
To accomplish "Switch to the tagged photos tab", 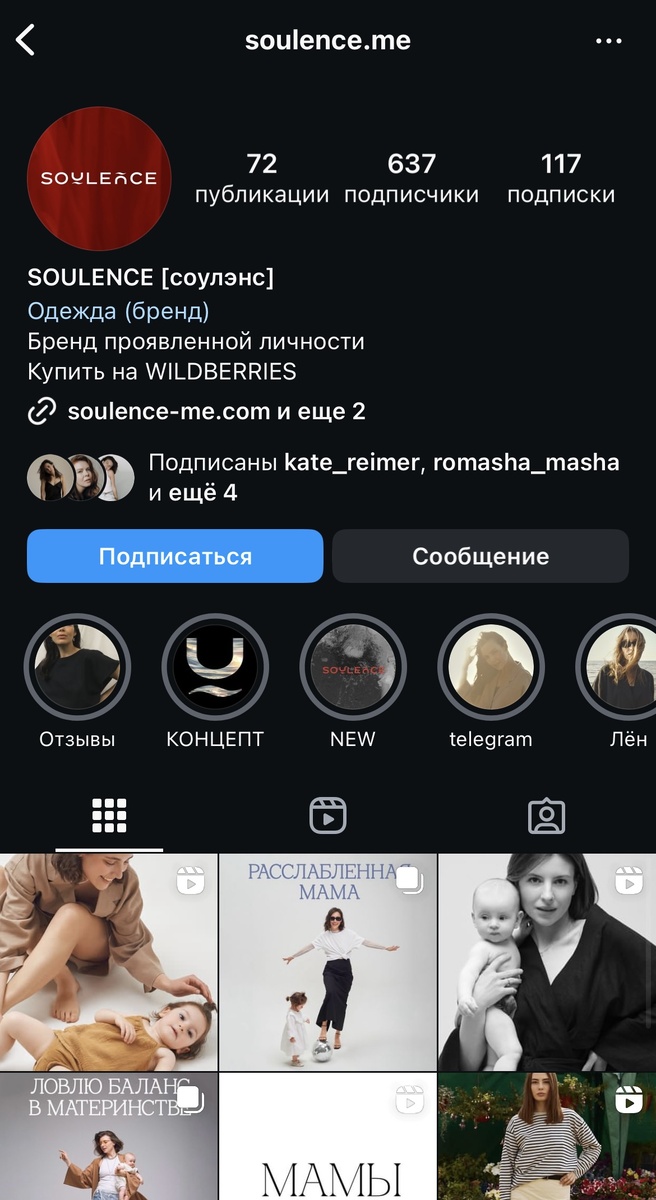I will 546,816.
